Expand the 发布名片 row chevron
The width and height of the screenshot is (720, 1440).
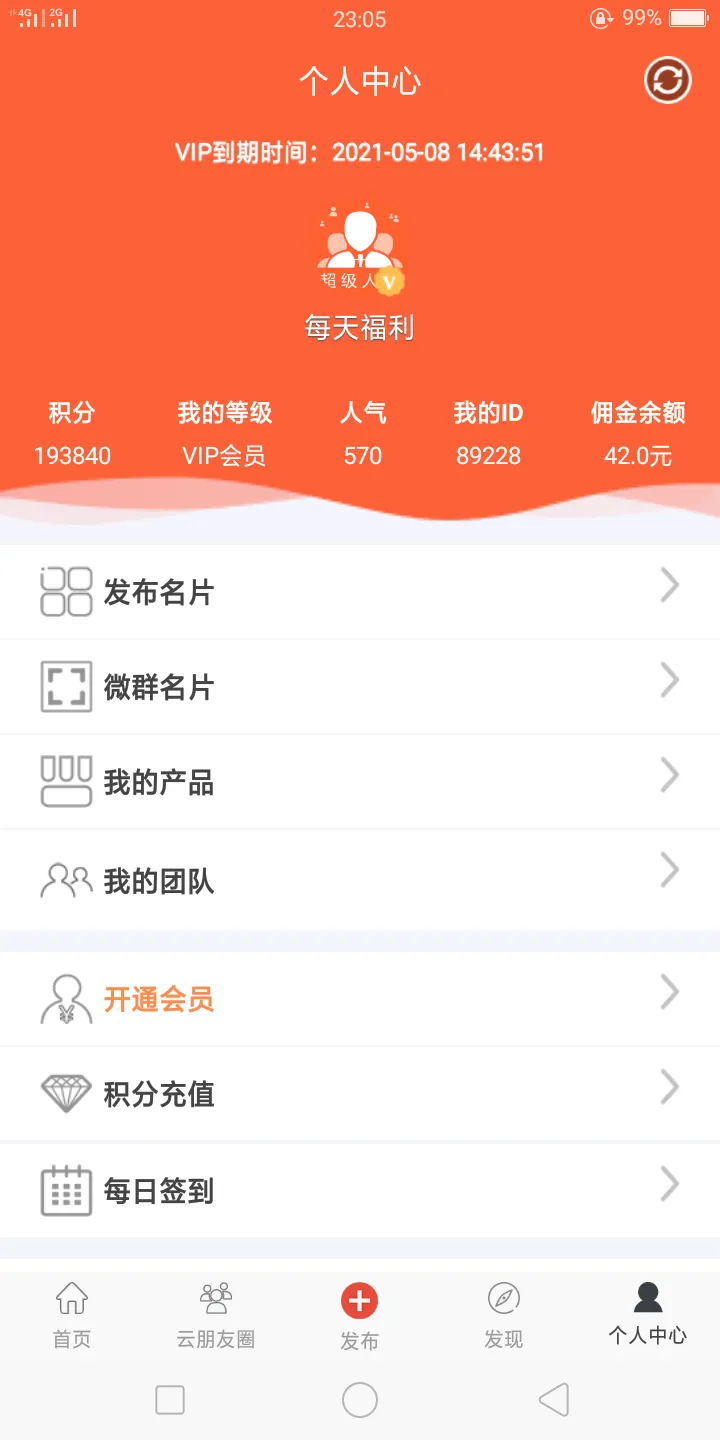point(669,585)
